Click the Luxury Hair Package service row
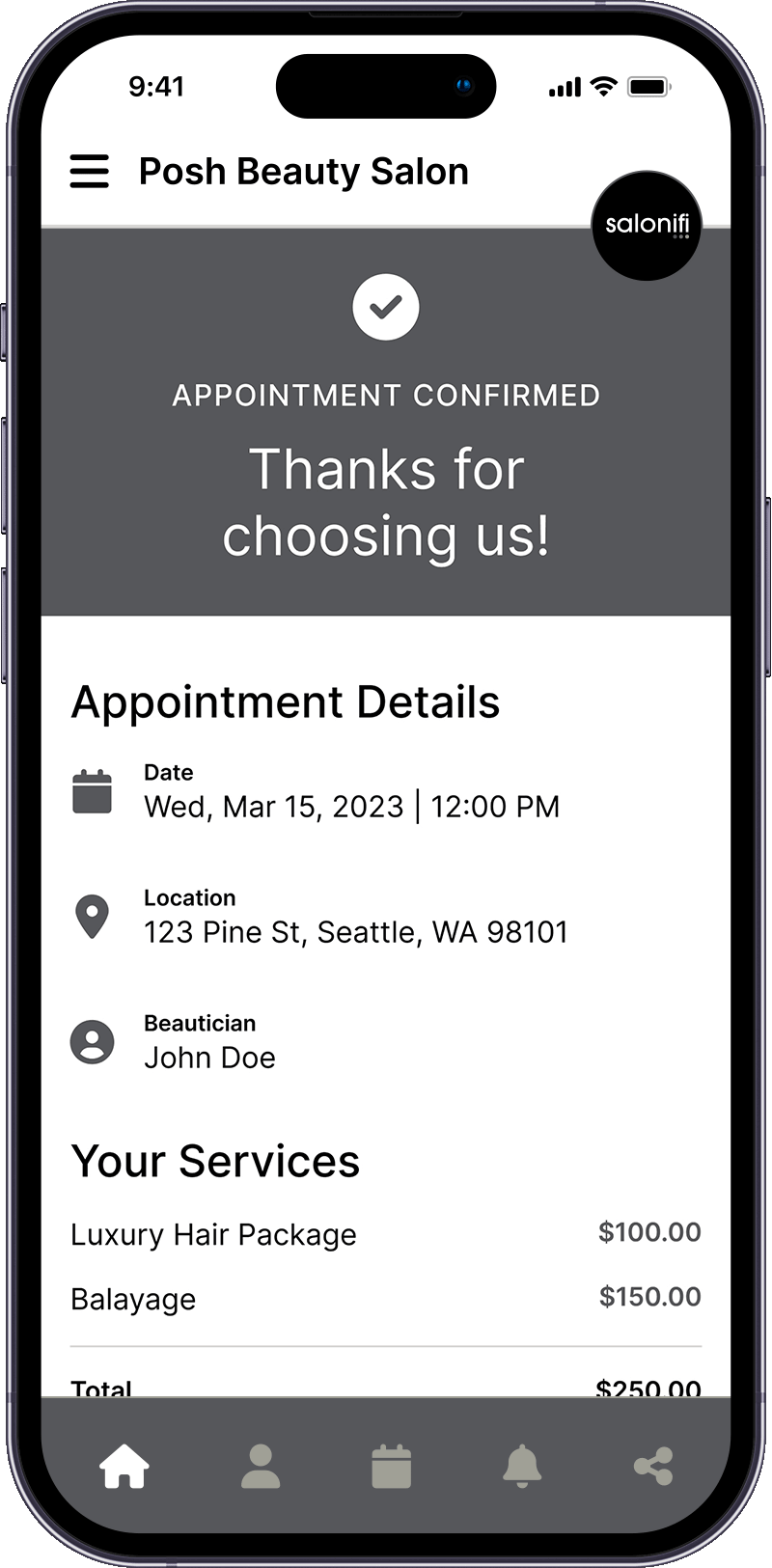This screenshot has height=1568, width=772. [x=213, y=1234]
